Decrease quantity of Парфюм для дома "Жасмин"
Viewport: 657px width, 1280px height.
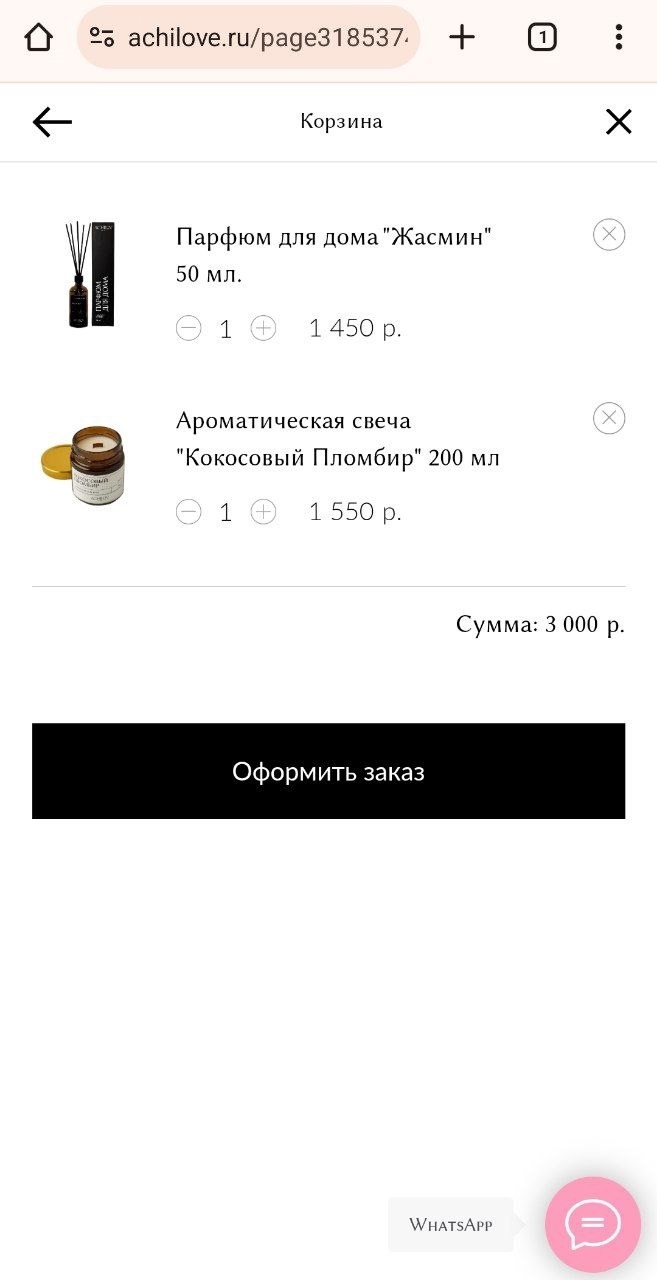(189, 328)
